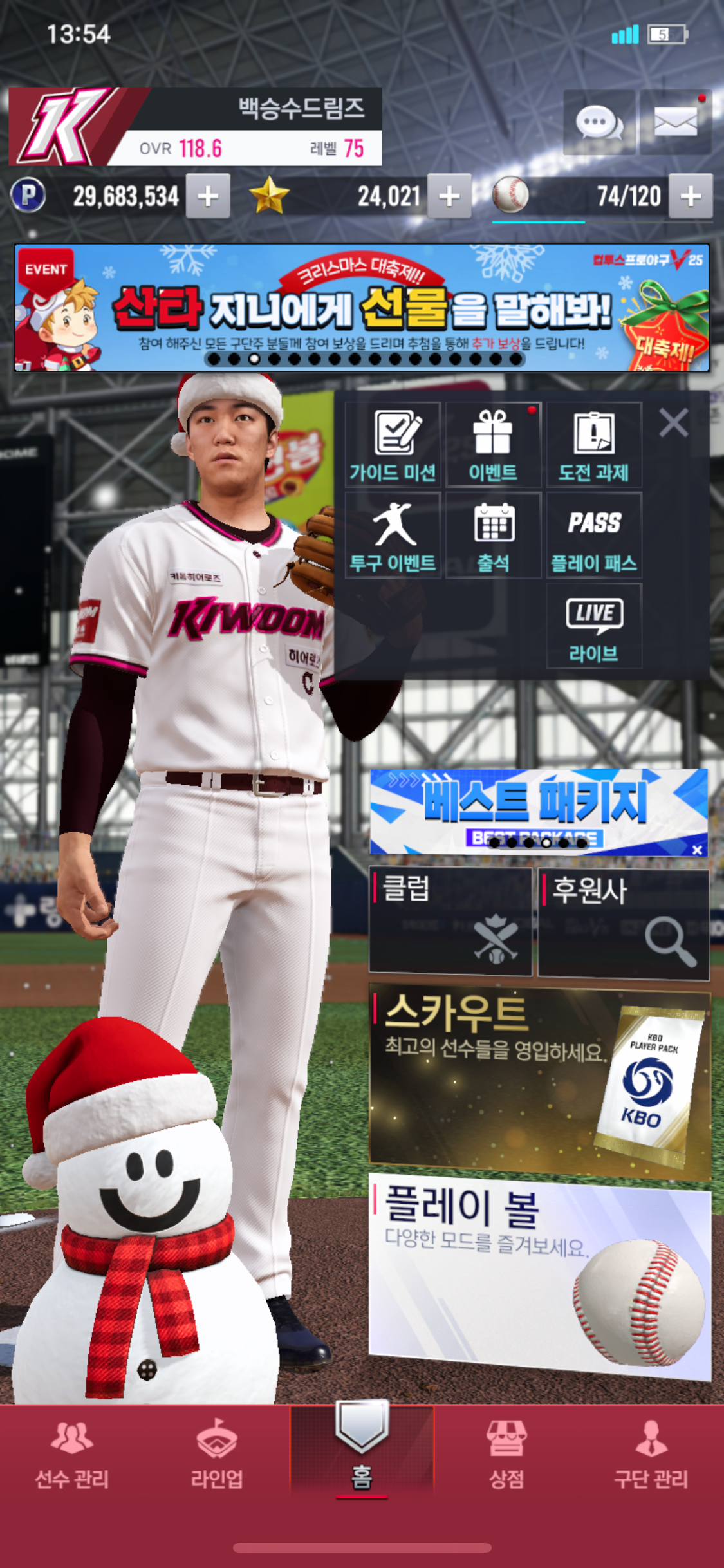Screen dimensions: 724x1568
Task: Open the mailbox envelope icon
Action: 676,122
